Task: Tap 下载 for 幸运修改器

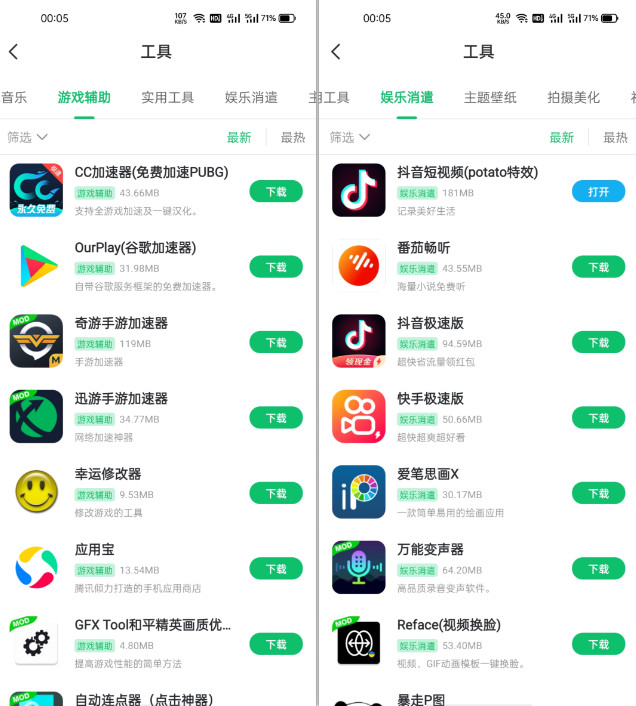Action: coord(276,493)
